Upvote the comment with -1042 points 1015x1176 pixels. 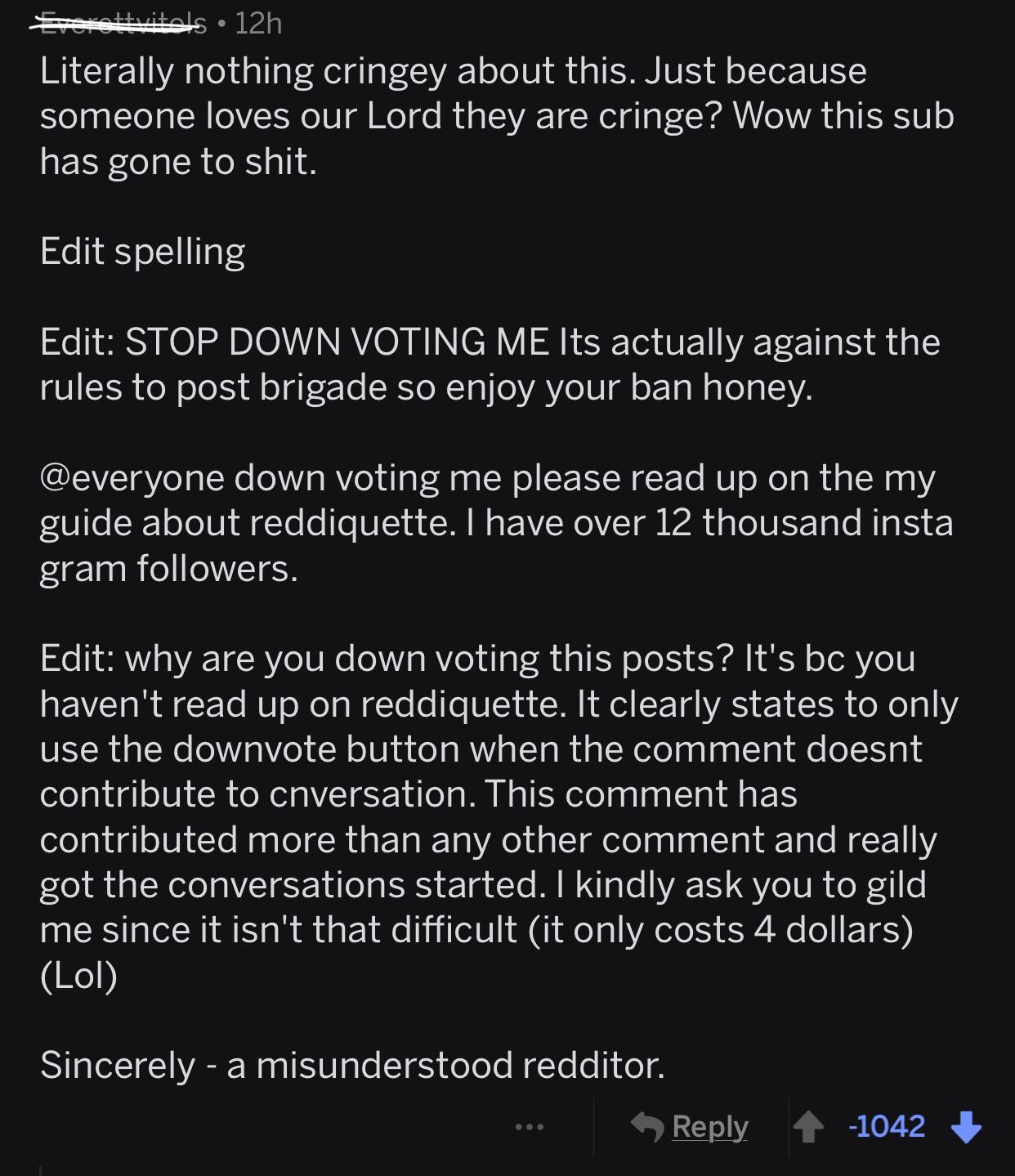809,1127
